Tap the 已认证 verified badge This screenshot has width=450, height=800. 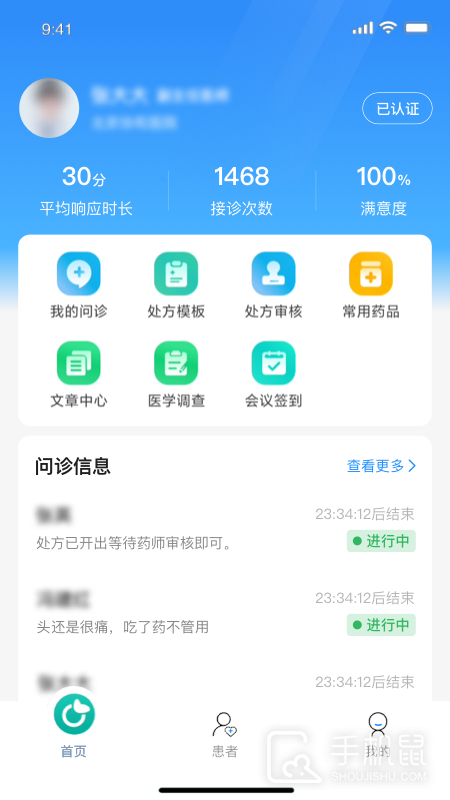397,108
